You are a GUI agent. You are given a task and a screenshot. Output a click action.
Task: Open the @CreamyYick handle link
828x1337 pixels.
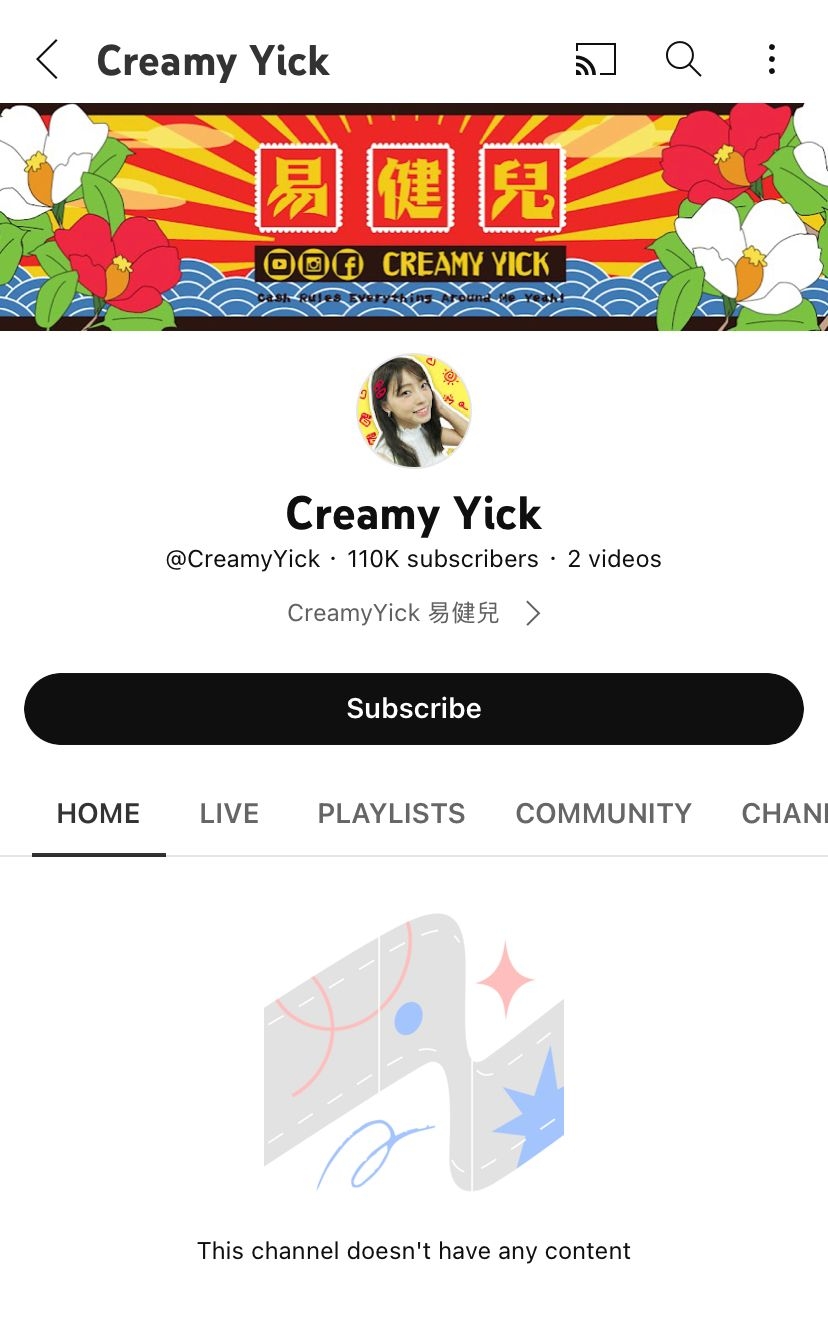pyautogui.click(x=243, y=559)
